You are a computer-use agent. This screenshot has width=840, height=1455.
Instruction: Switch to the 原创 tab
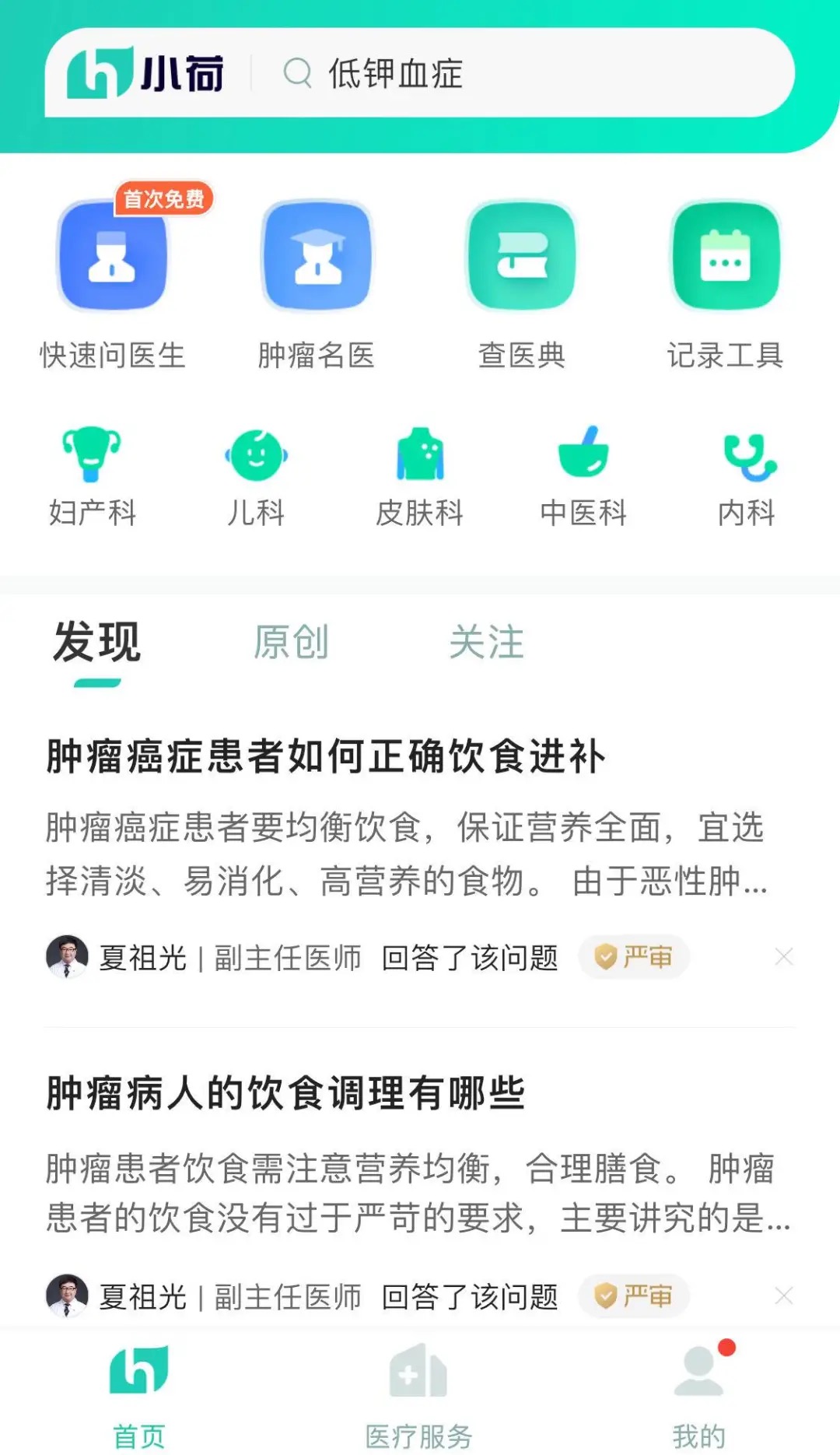pyautogui.click(x=291, y=643)
